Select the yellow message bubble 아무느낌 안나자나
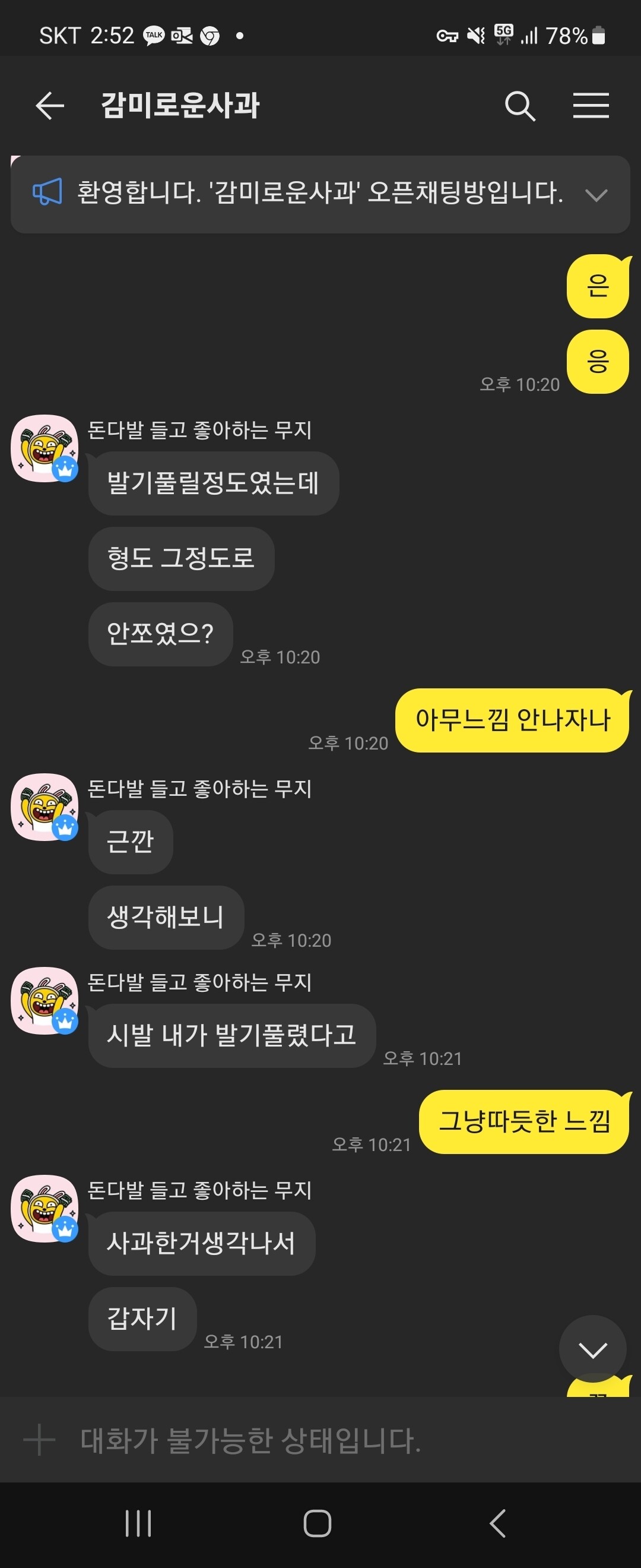 tap(513, 720)
